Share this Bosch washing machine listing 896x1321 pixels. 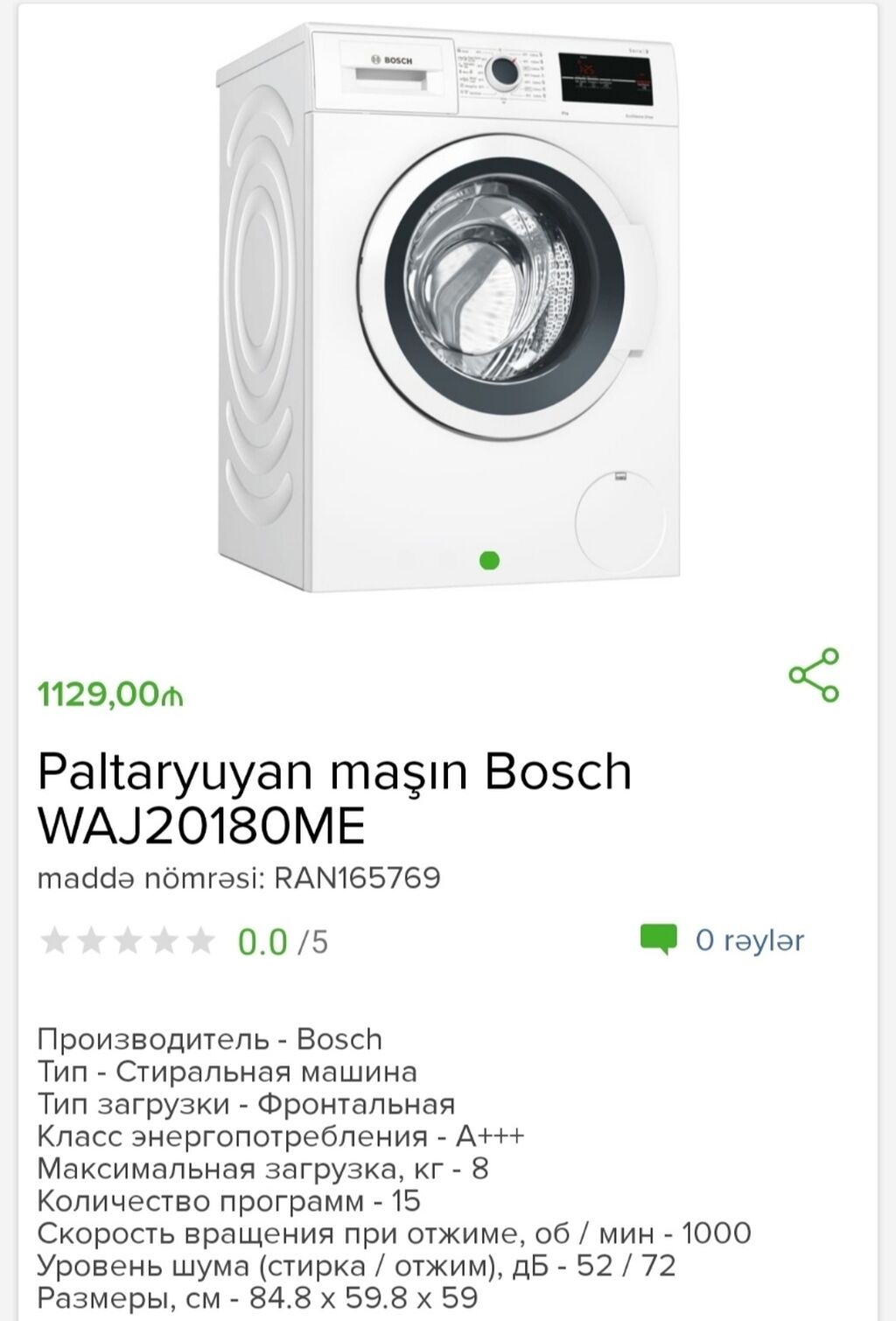pos(814,675)
